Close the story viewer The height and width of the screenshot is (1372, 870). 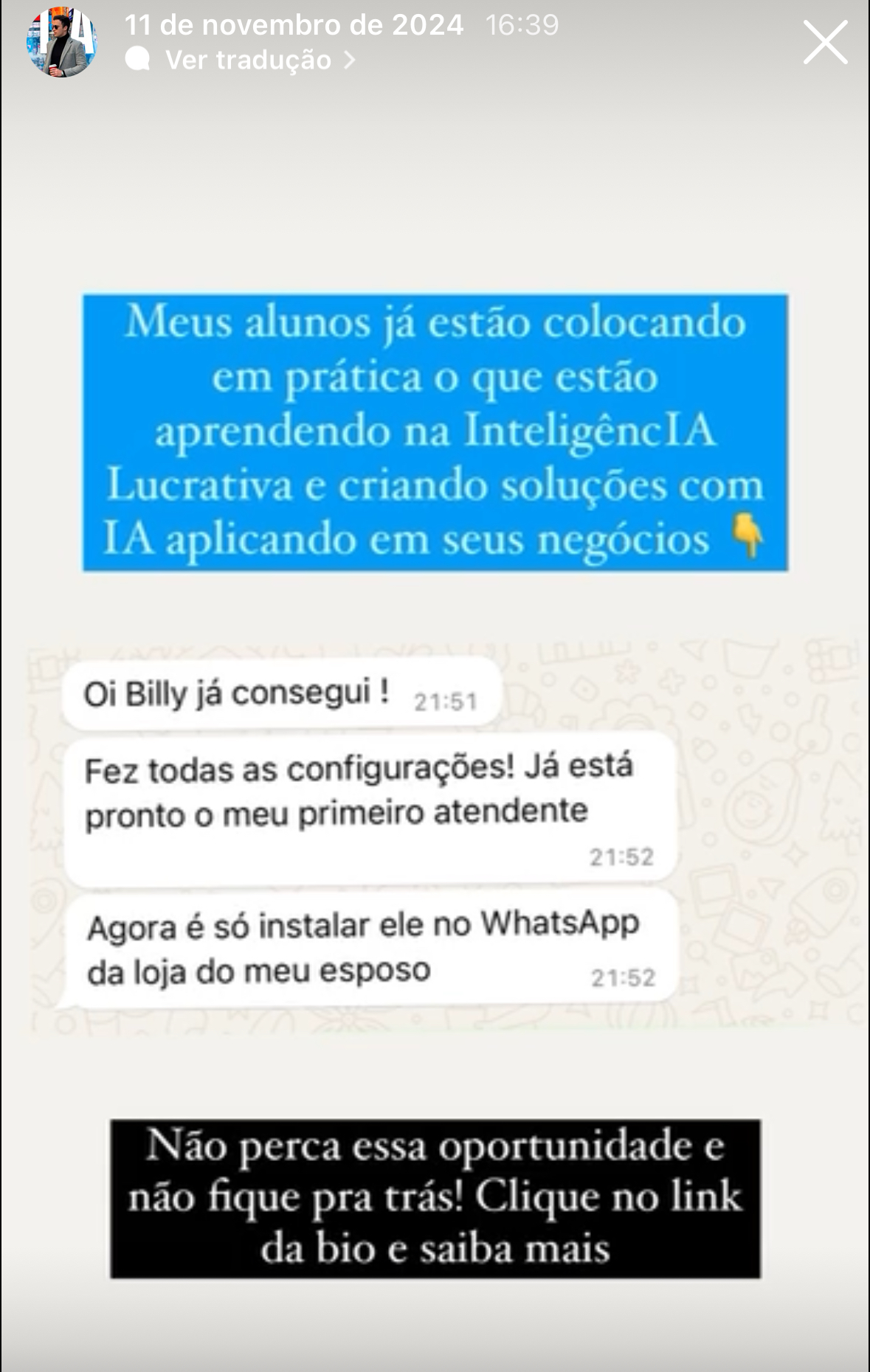[x=825, y=42]
